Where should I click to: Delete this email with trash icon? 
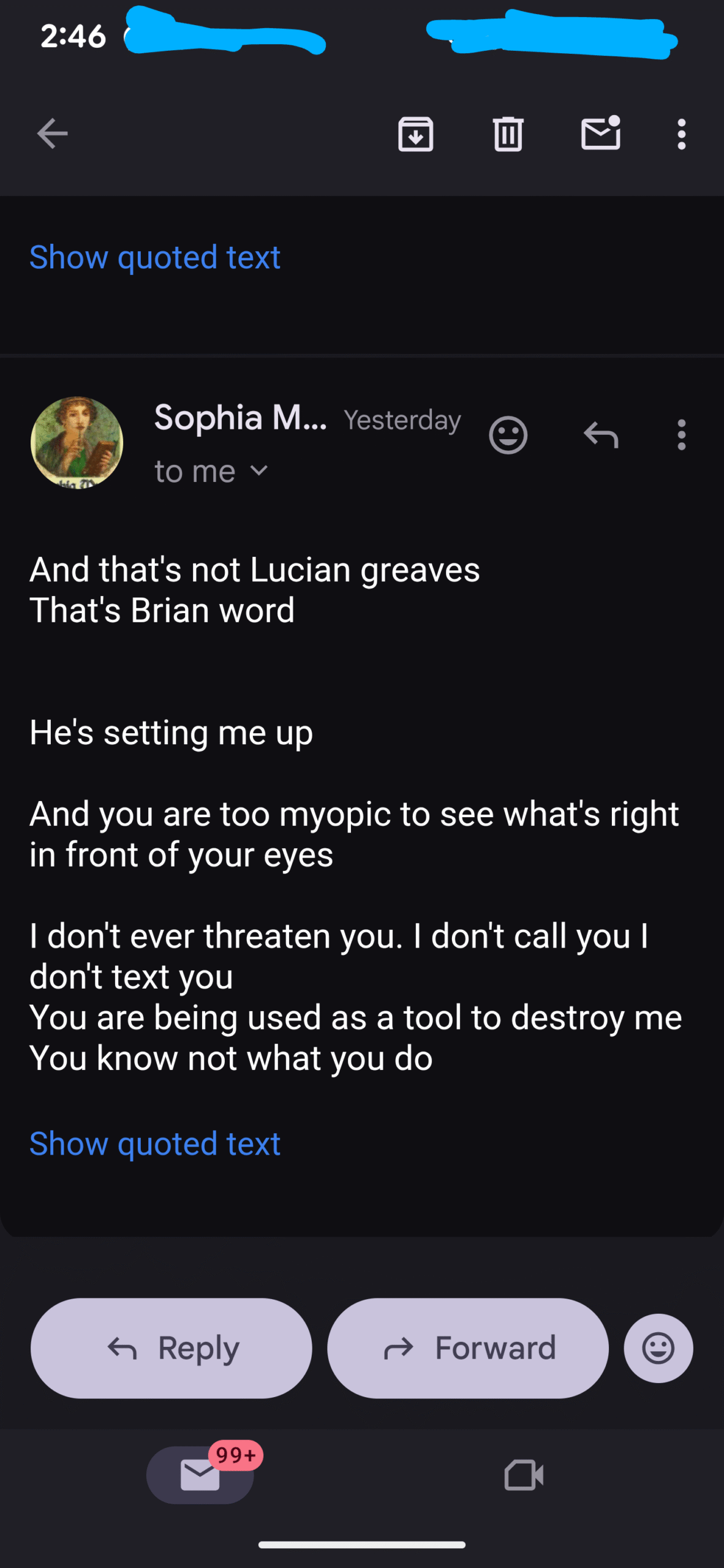coord(508,134)
